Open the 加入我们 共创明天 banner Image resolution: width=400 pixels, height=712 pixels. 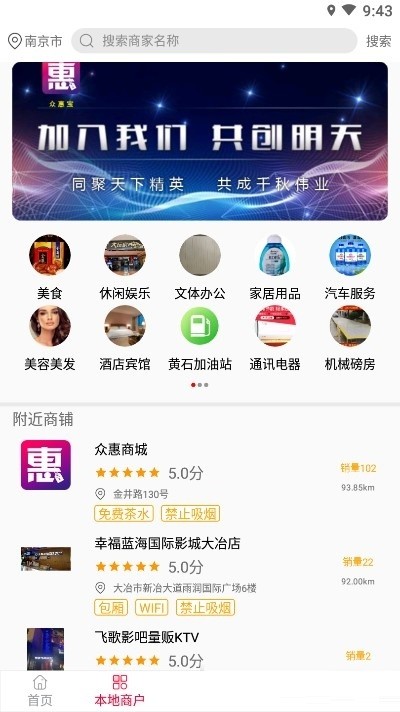coord(200,141)
